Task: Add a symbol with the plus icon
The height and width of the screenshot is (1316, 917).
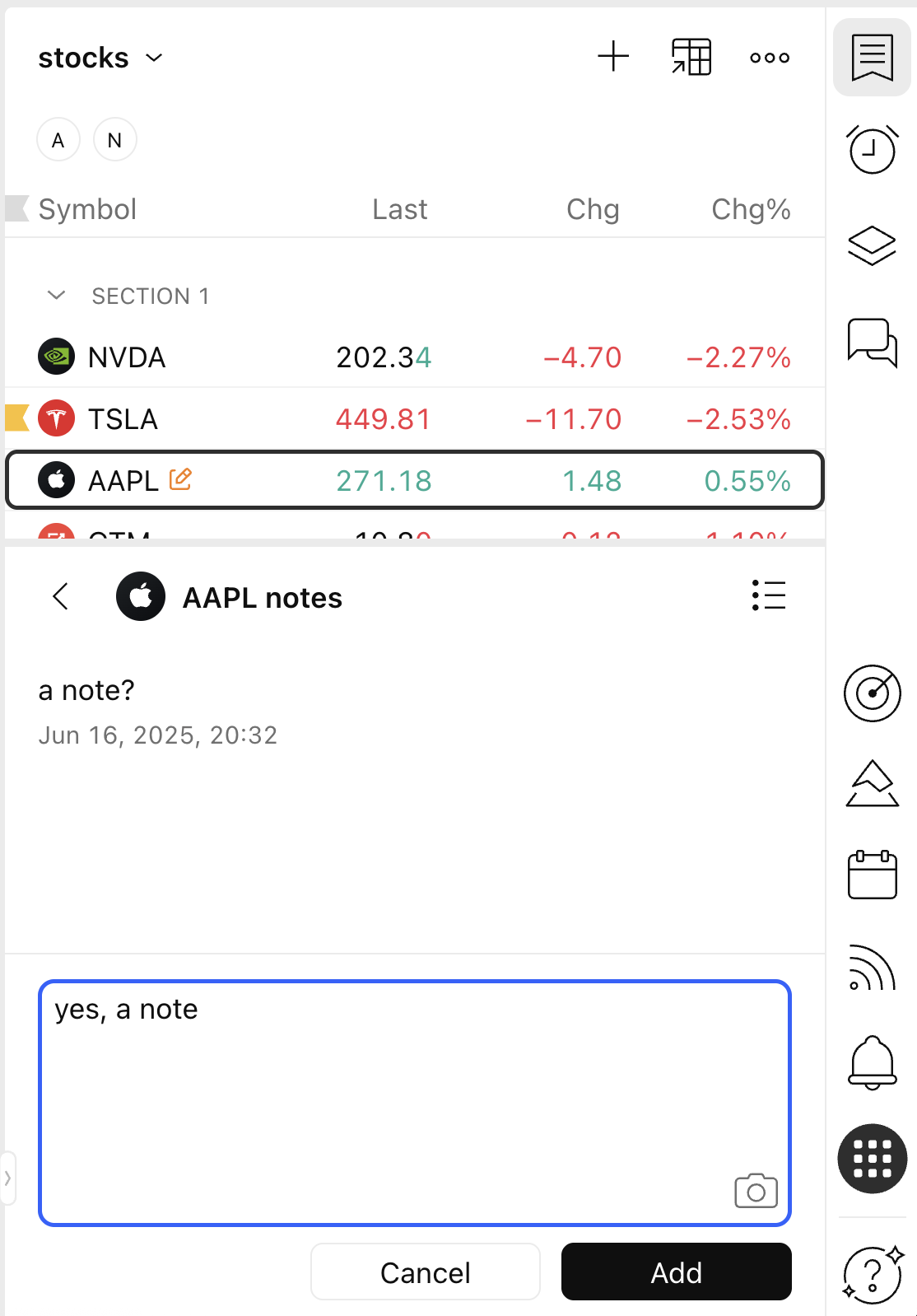Action: point(613,57)
